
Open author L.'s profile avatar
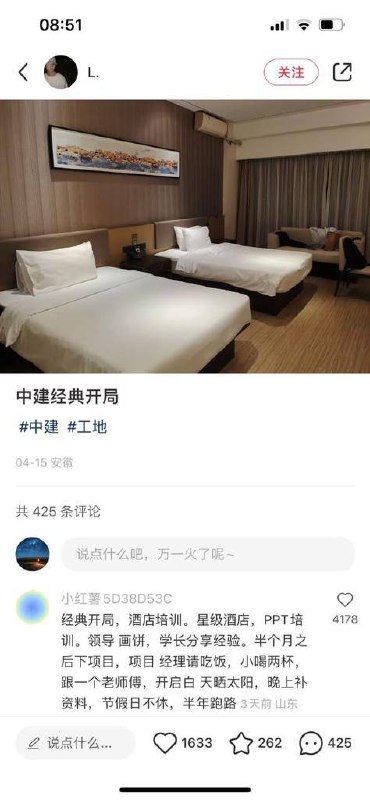point(61,72)
